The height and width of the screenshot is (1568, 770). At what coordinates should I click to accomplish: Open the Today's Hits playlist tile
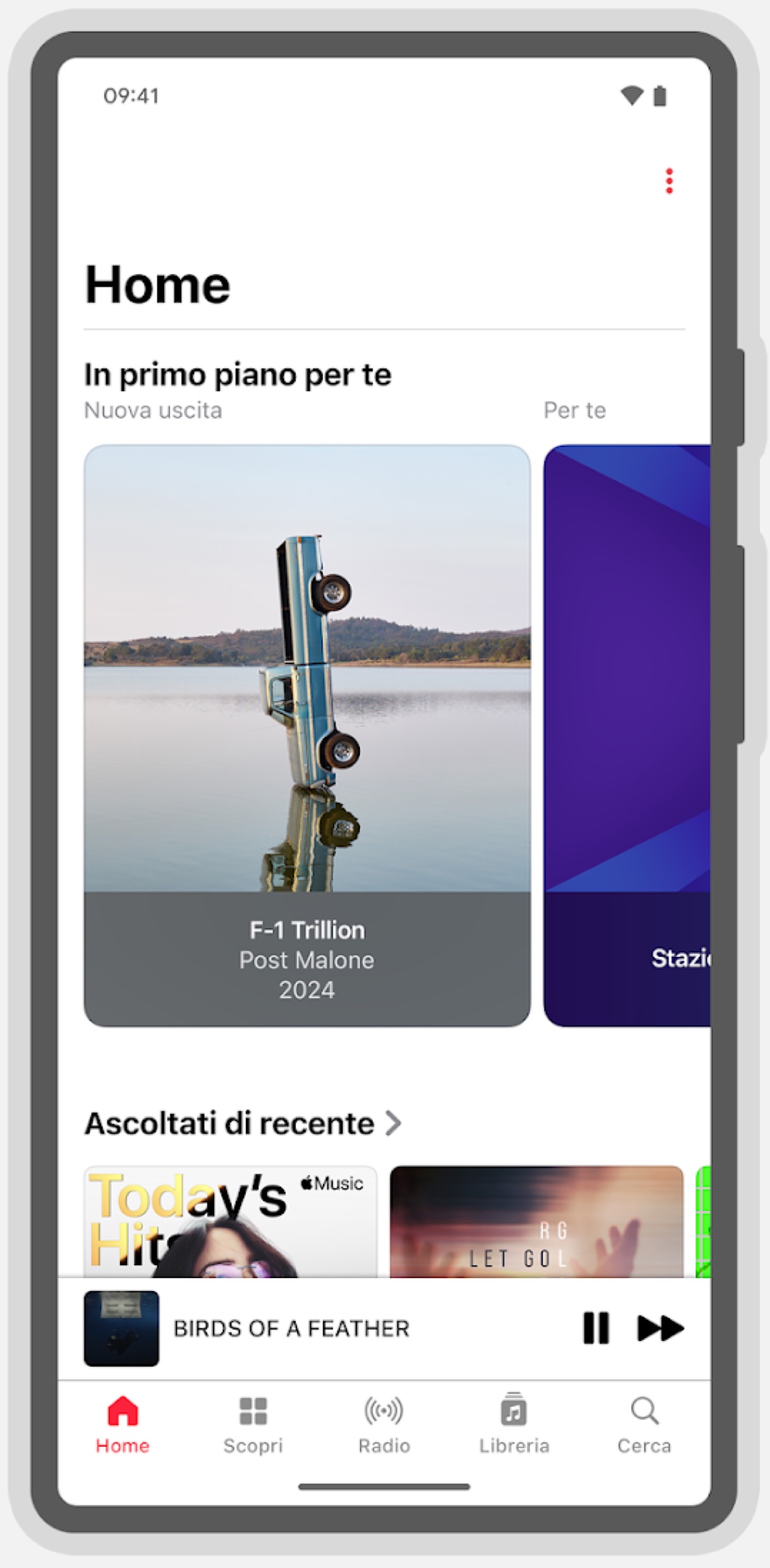230,1222
